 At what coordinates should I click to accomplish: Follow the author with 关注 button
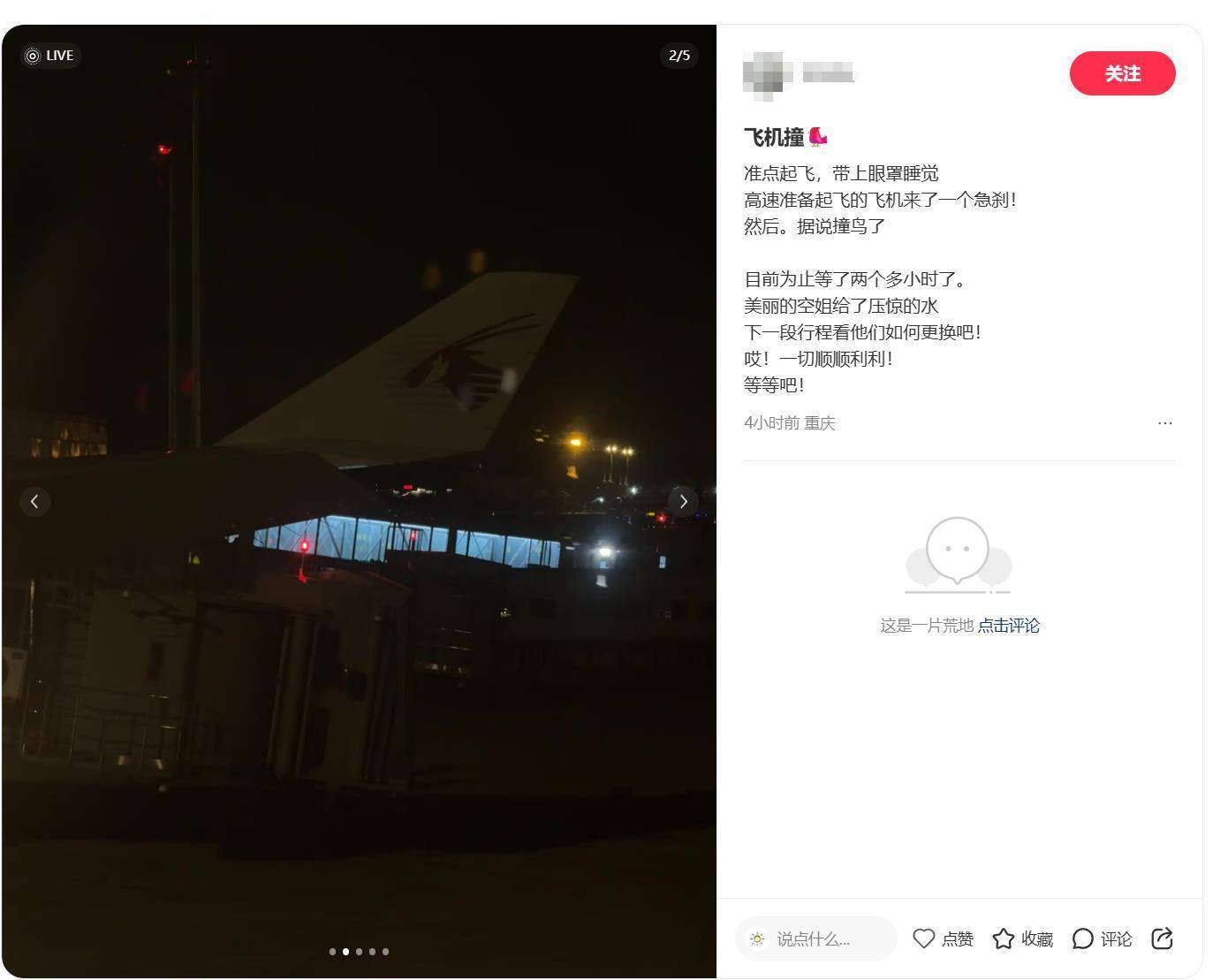tap(1122, 73)
